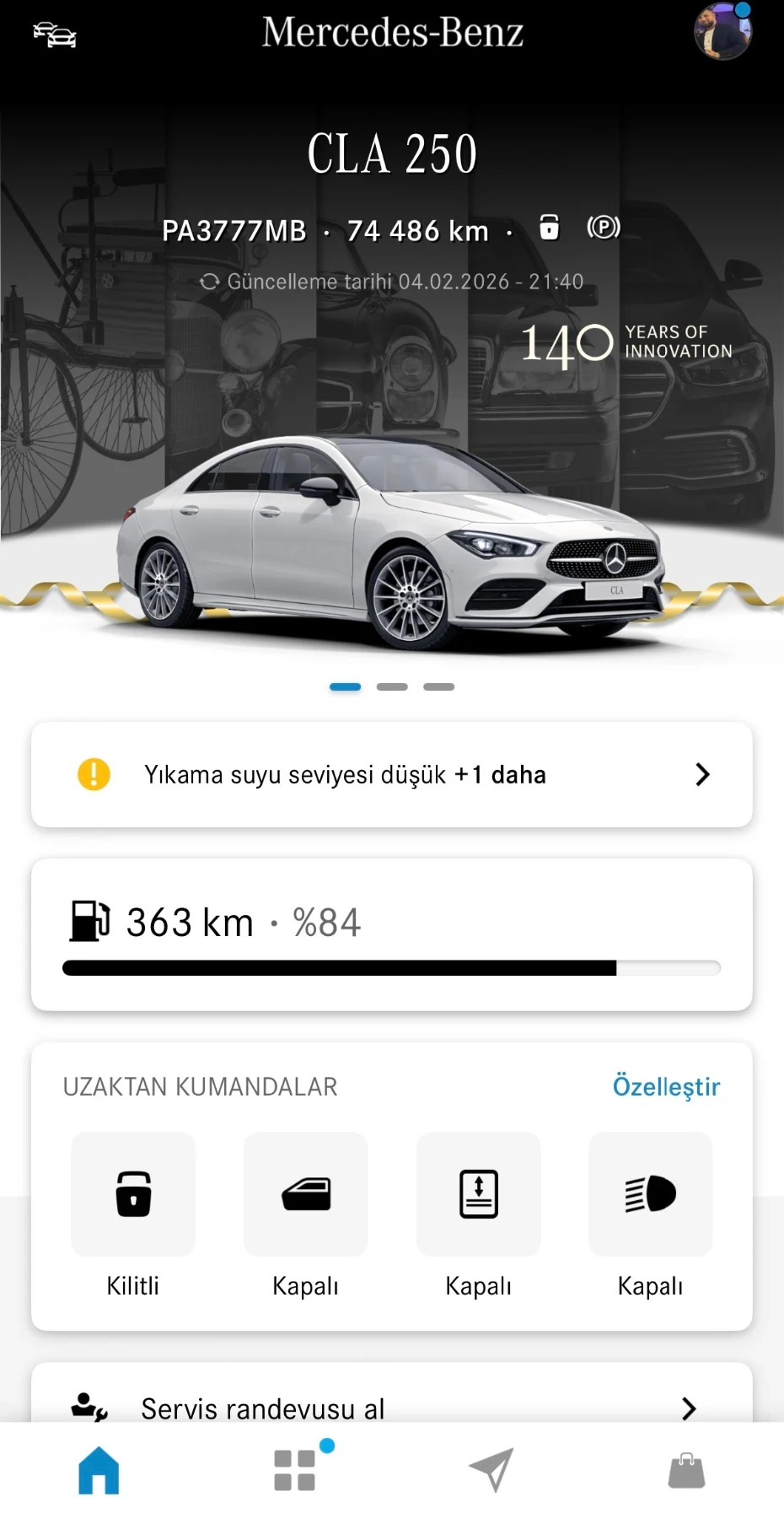Tap the headlights control showing Kapalı
784x1518 pixels.
650,1194
